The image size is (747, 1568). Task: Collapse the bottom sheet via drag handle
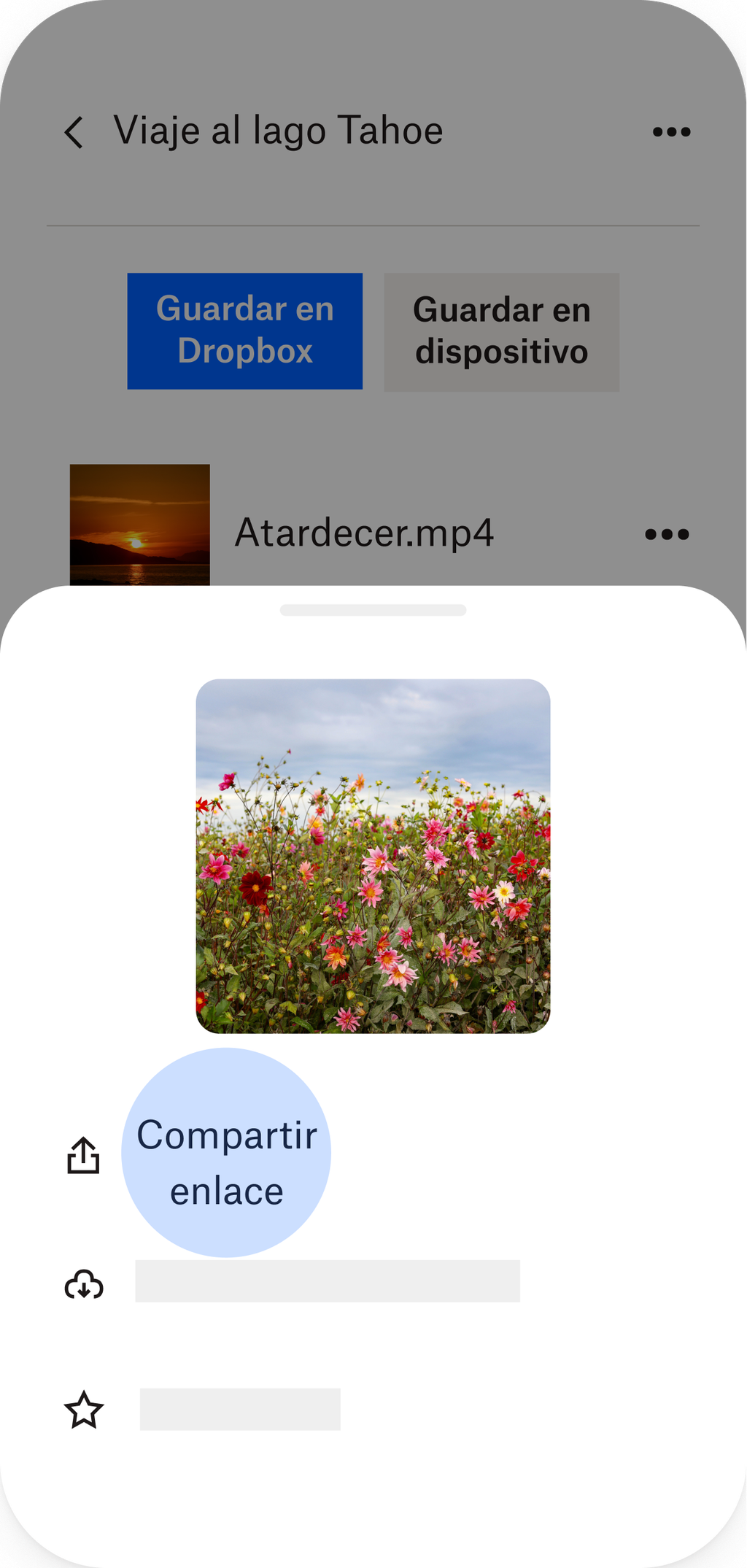(x=373, y=608)
